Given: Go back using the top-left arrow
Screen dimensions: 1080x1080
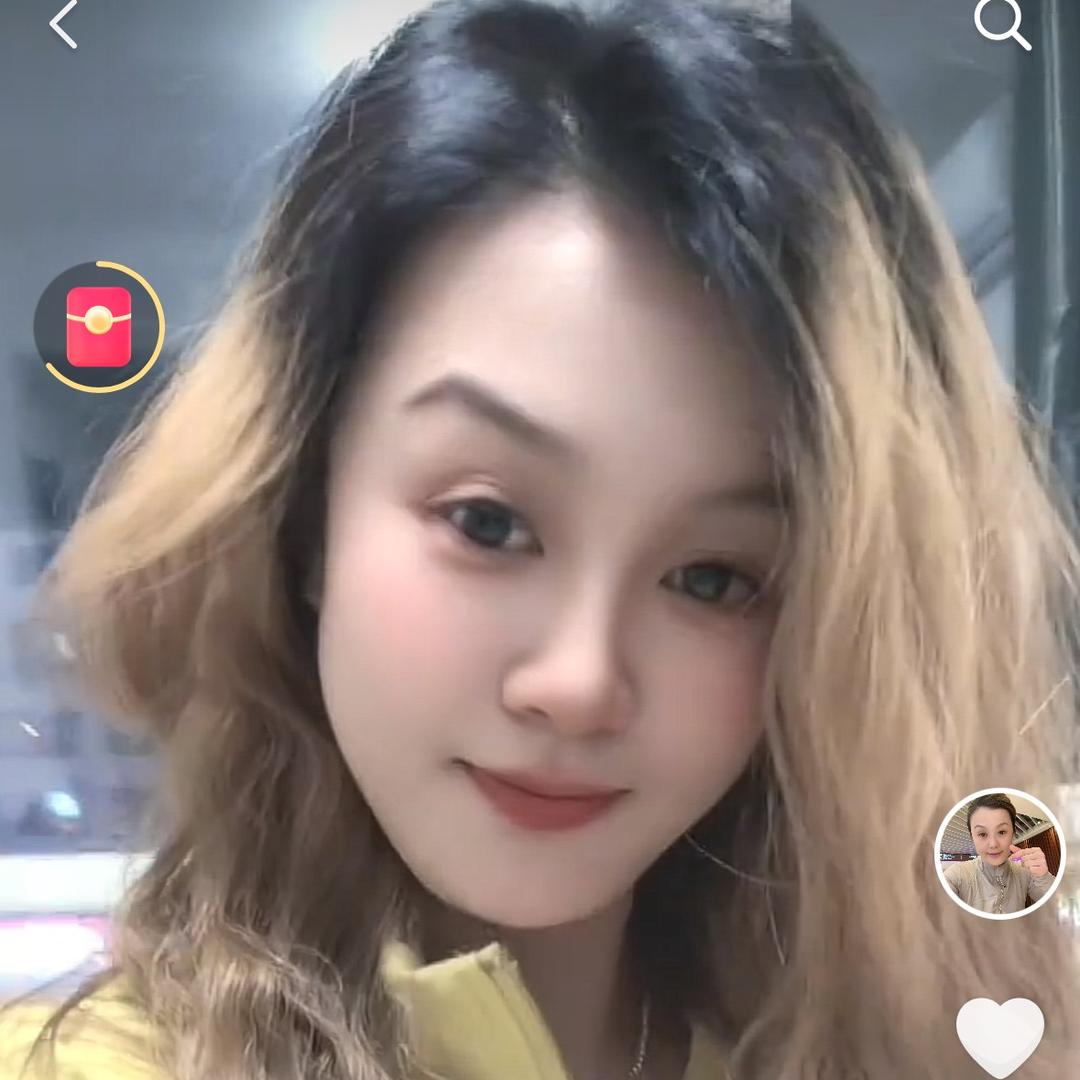Looking at the screenshot, I should (x=63, y=26).
